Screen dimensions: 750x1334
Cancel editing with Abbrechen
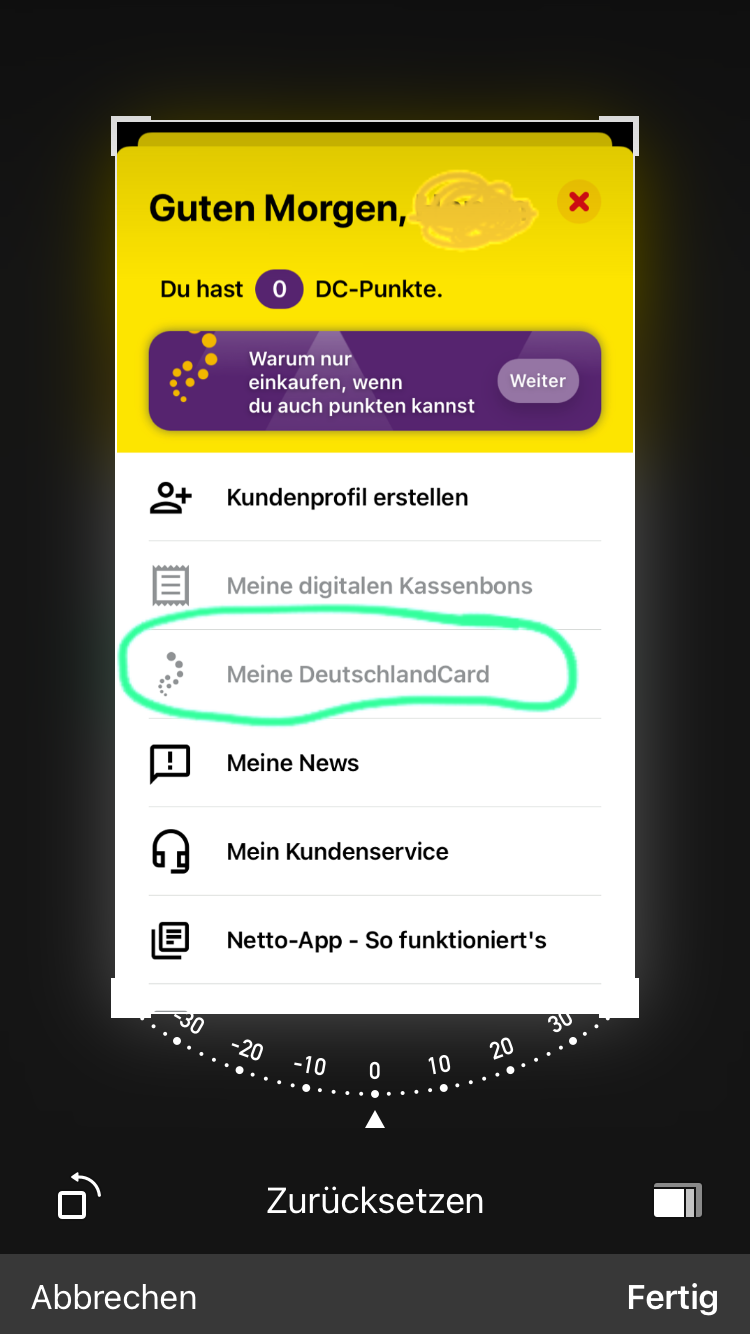click(114, 1297)
